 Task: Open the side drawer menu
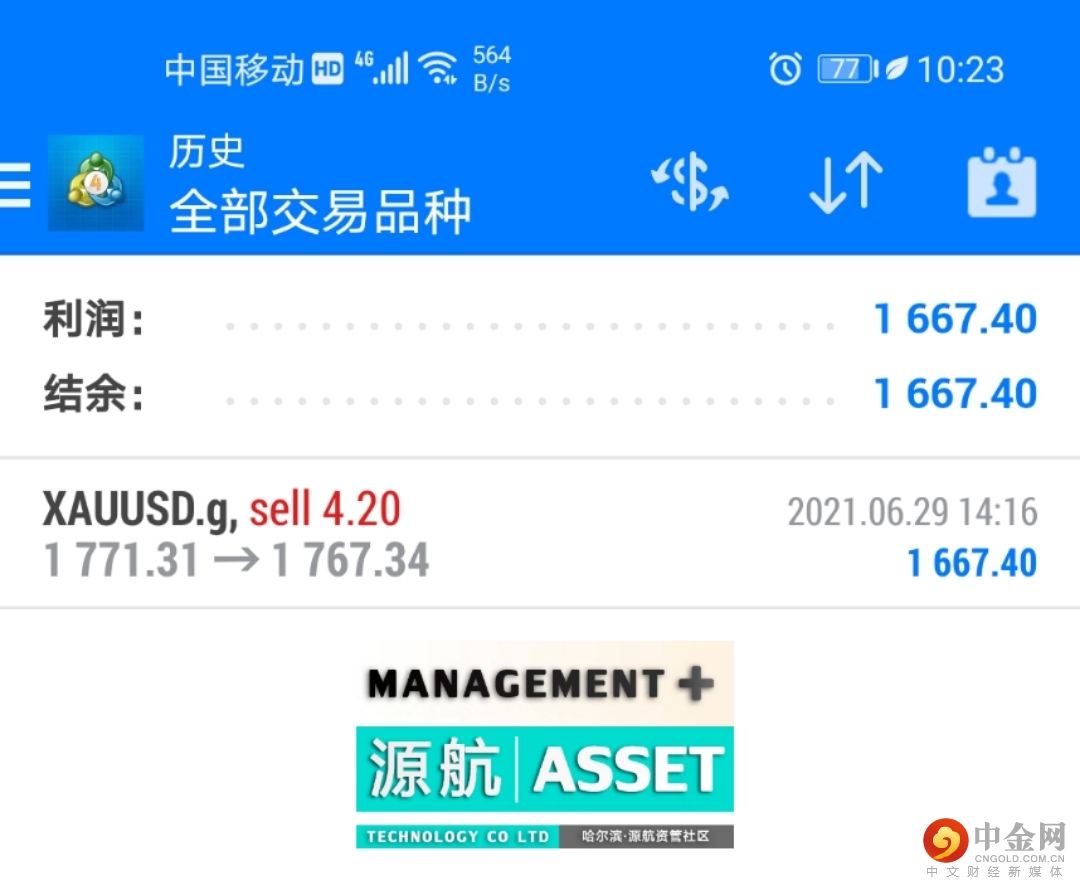pos(15,186)
